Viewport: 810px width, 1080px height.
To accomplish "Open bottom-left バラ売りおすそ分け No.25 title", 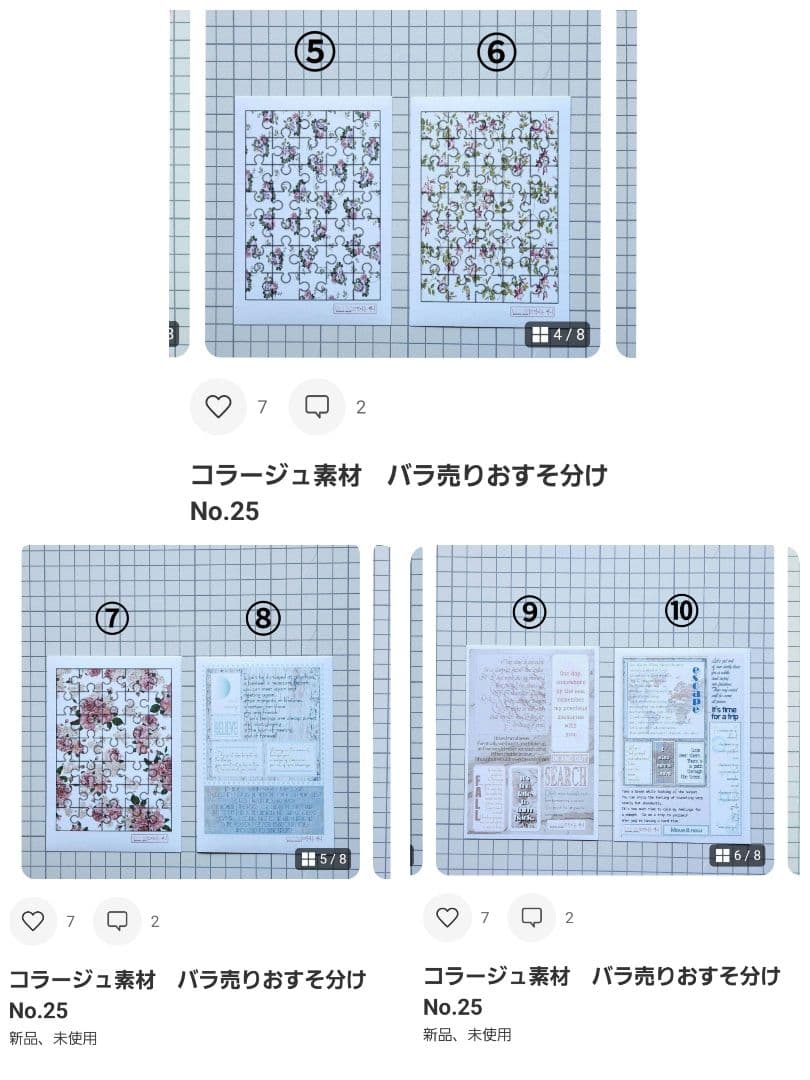I will coord(190,990).
